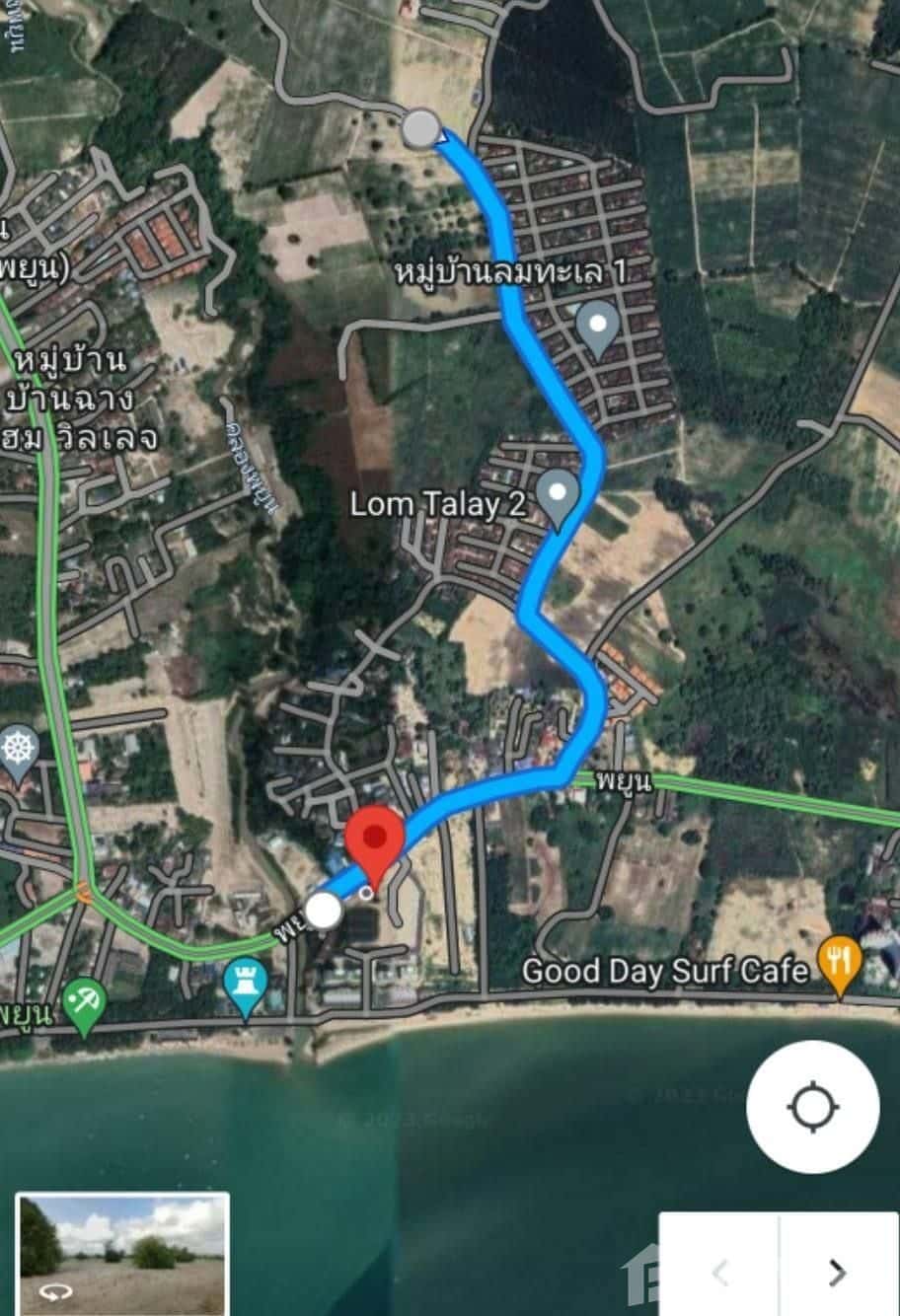The width and height of the screenshot is (900, 1316).
Task: Go to the next step arrow
Action: [x=837, y=1272]
